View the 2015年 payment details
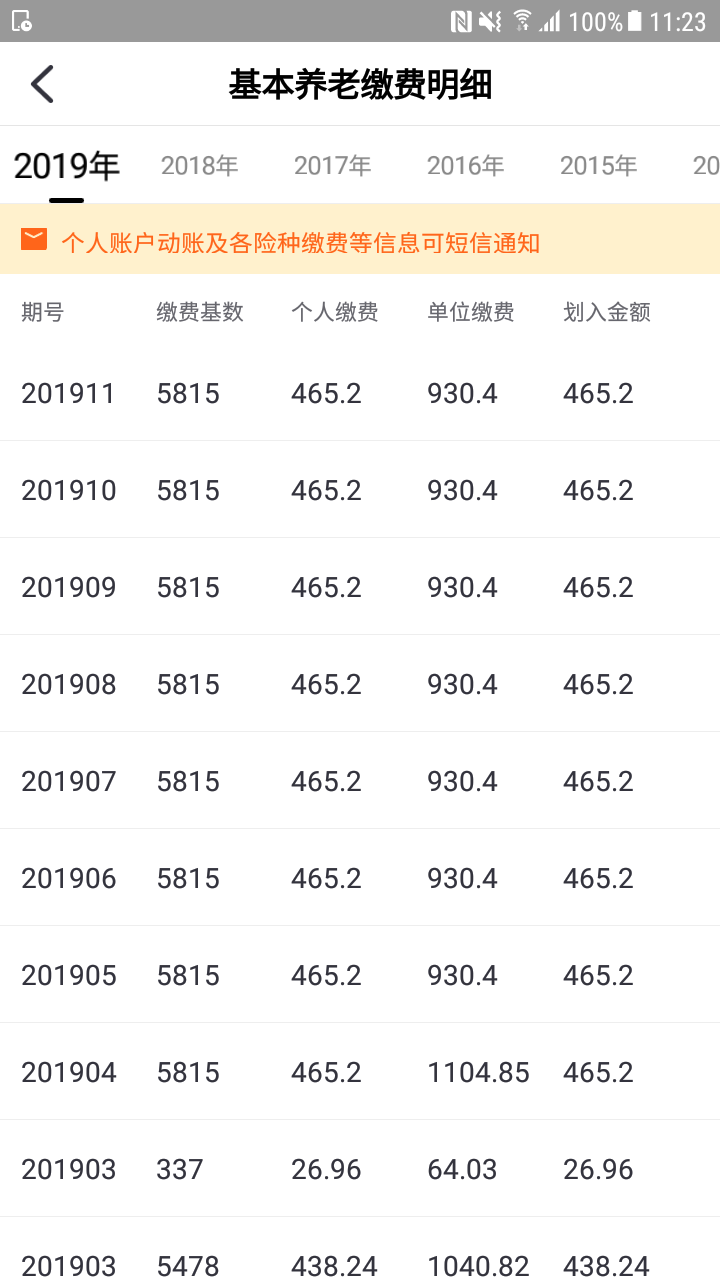Screen dimensions: 720x1280 pyautogui.click(x=598, y=166)
